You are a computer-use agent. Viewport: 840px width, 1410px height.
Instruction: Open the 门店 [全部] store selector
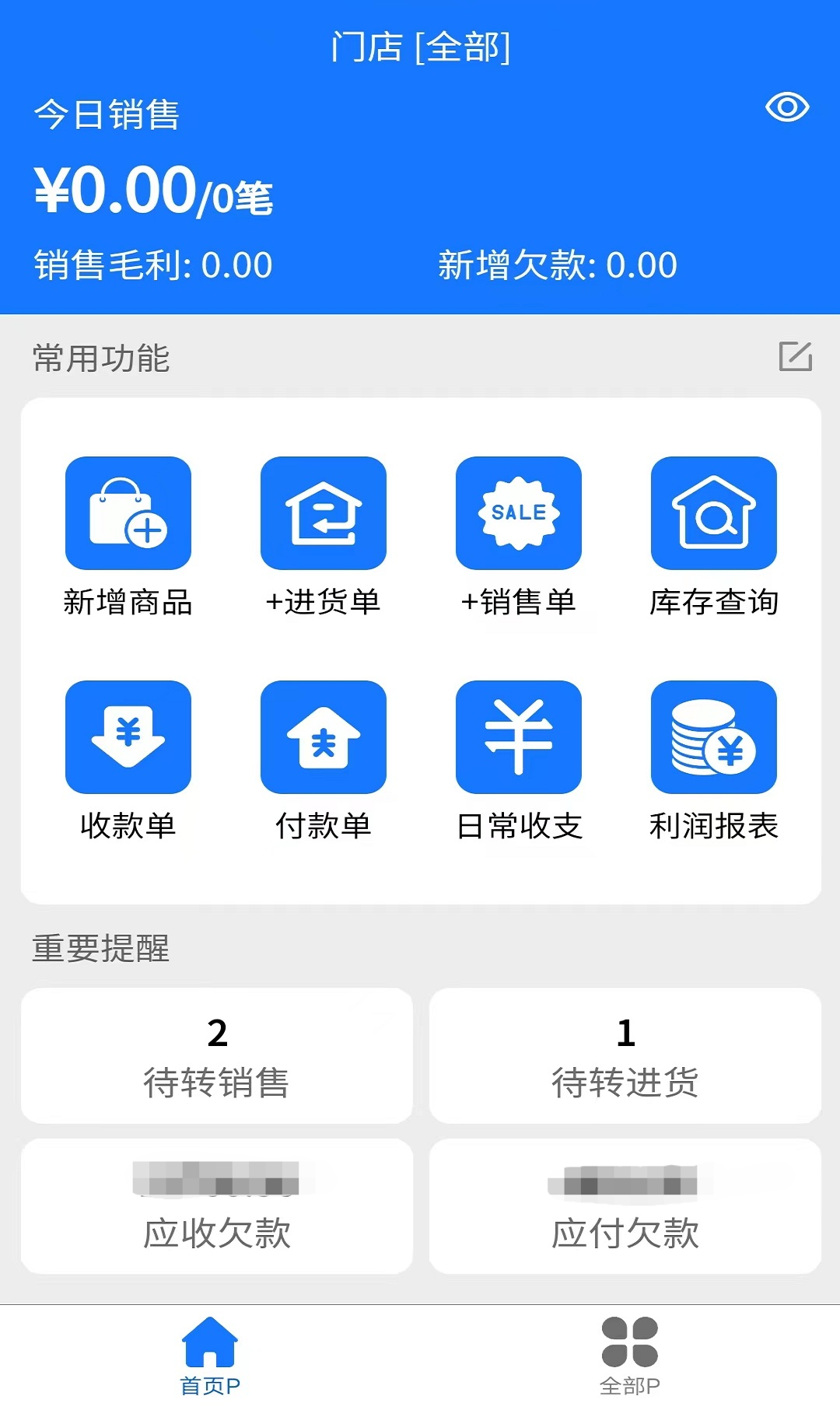pyautogui.click(x=420, y=47)
